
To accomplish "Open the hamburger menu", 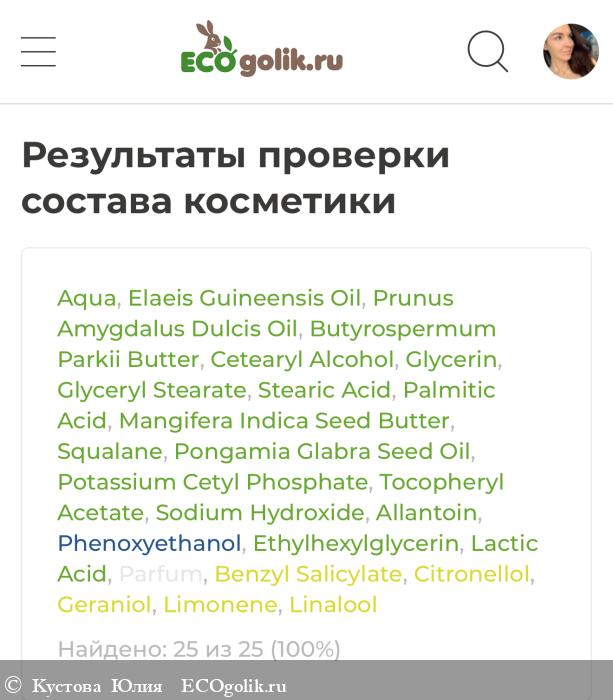I will [38, 52].
